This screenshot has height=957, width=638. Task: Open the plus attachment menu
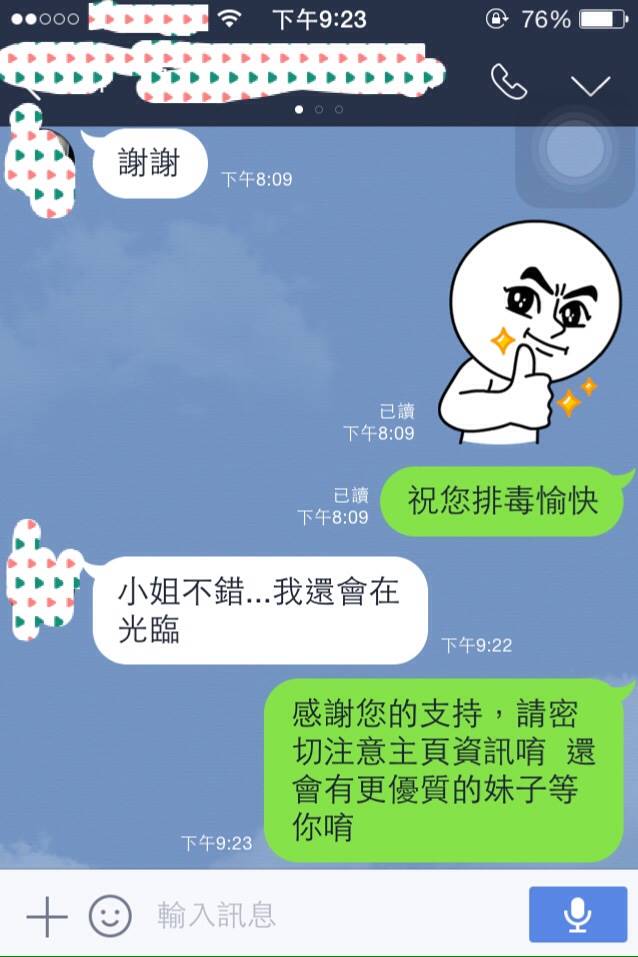[46, 915]
